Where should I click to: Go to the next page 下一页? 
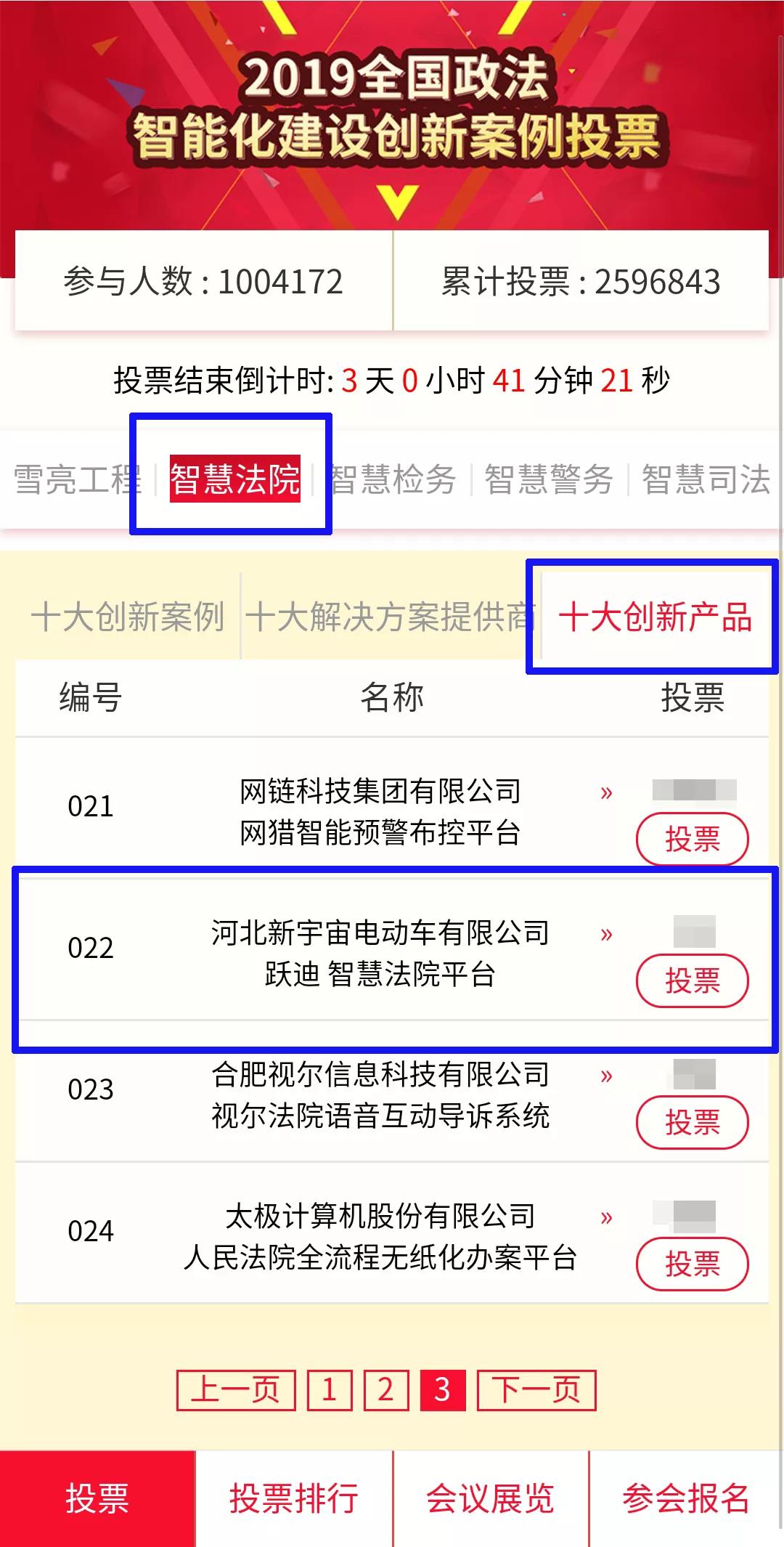coord(536,1390)
